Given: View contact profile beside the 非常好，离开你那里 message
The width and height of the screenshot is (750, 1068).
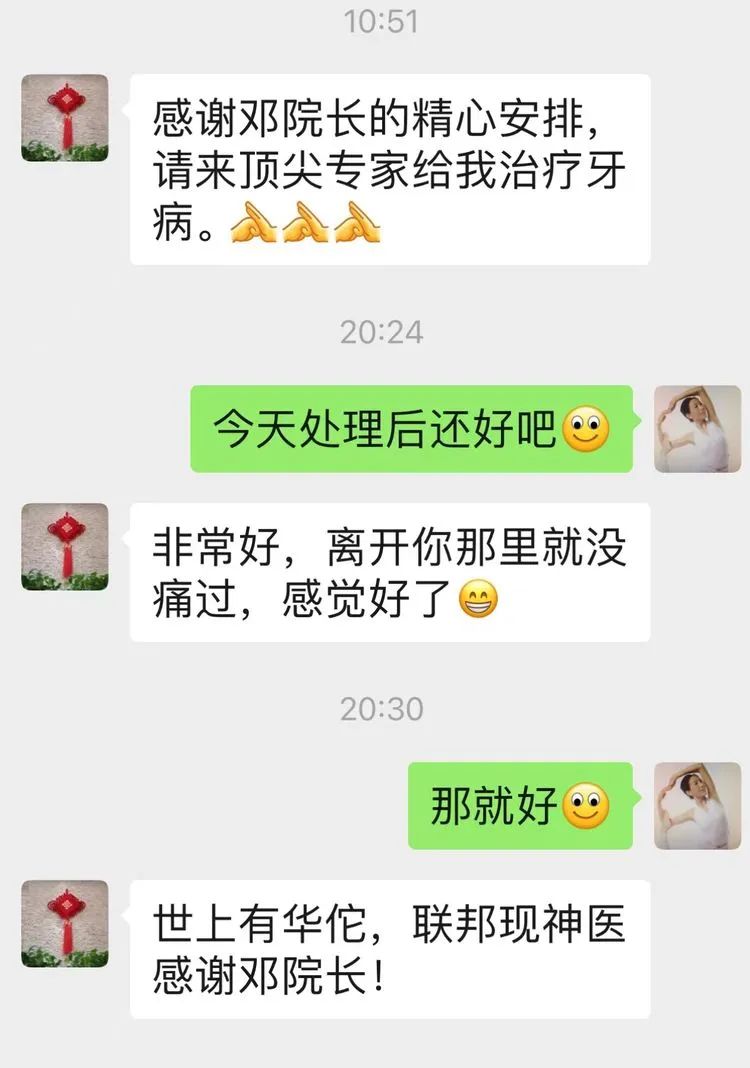Looking at the screenshot, I should (65, 546).
